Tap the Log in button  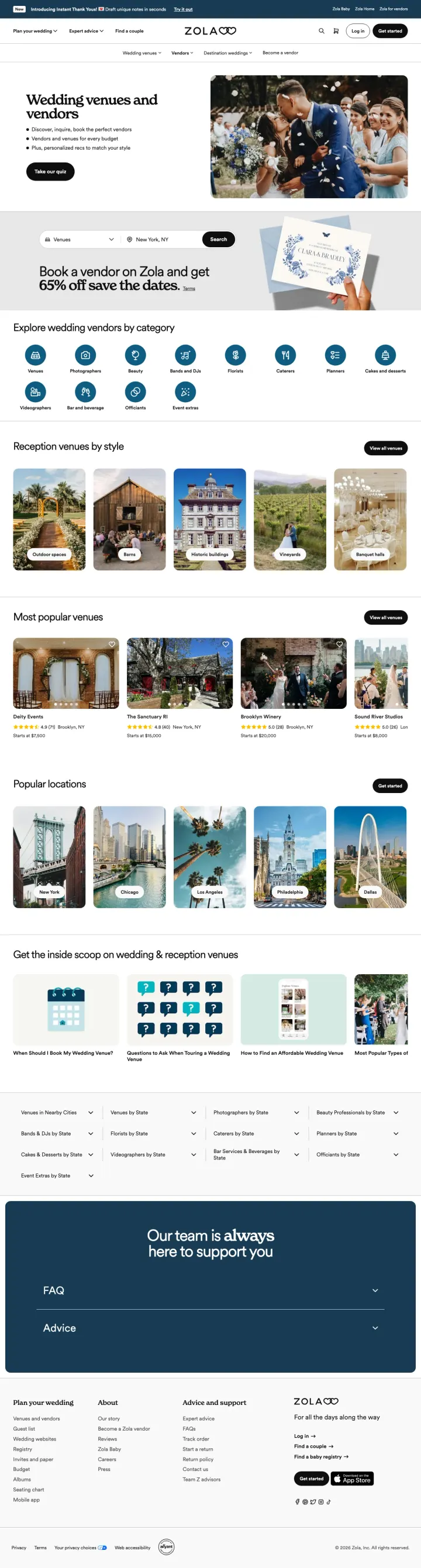pos(358,31)
